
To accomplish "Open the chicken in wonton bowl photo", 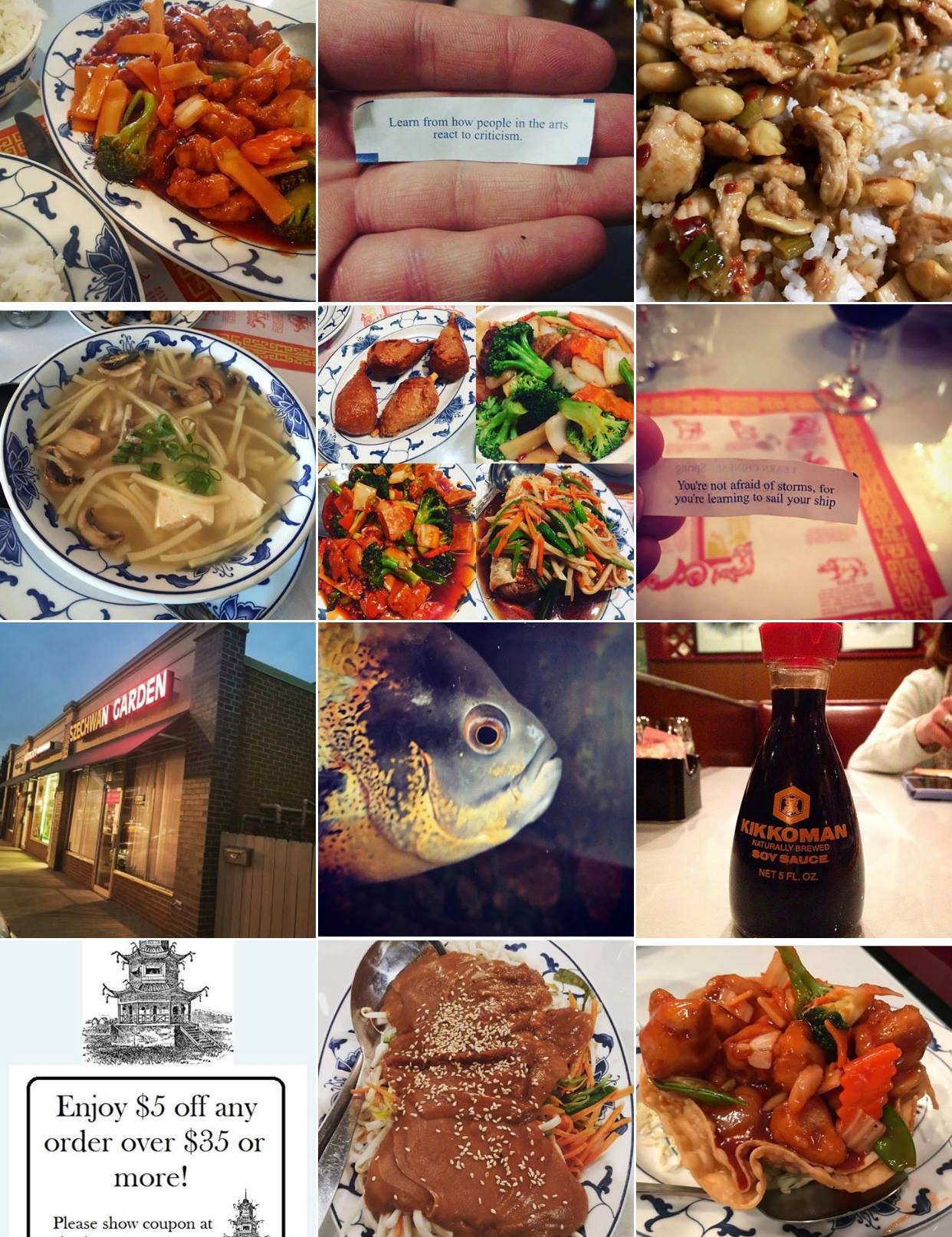I will coord(794,1088).
